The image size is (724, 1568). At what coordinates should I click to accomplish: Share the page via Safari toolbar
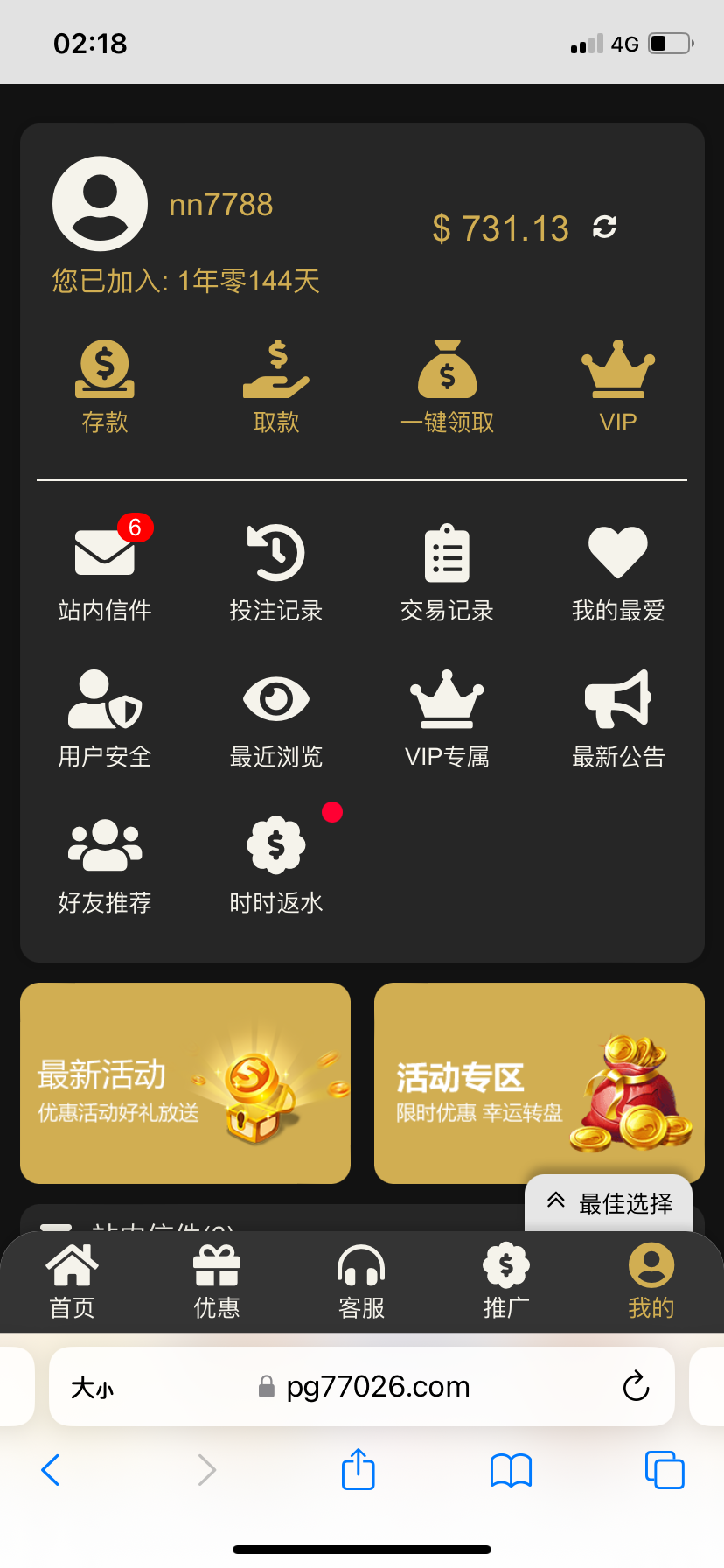tap(359, 1469)
